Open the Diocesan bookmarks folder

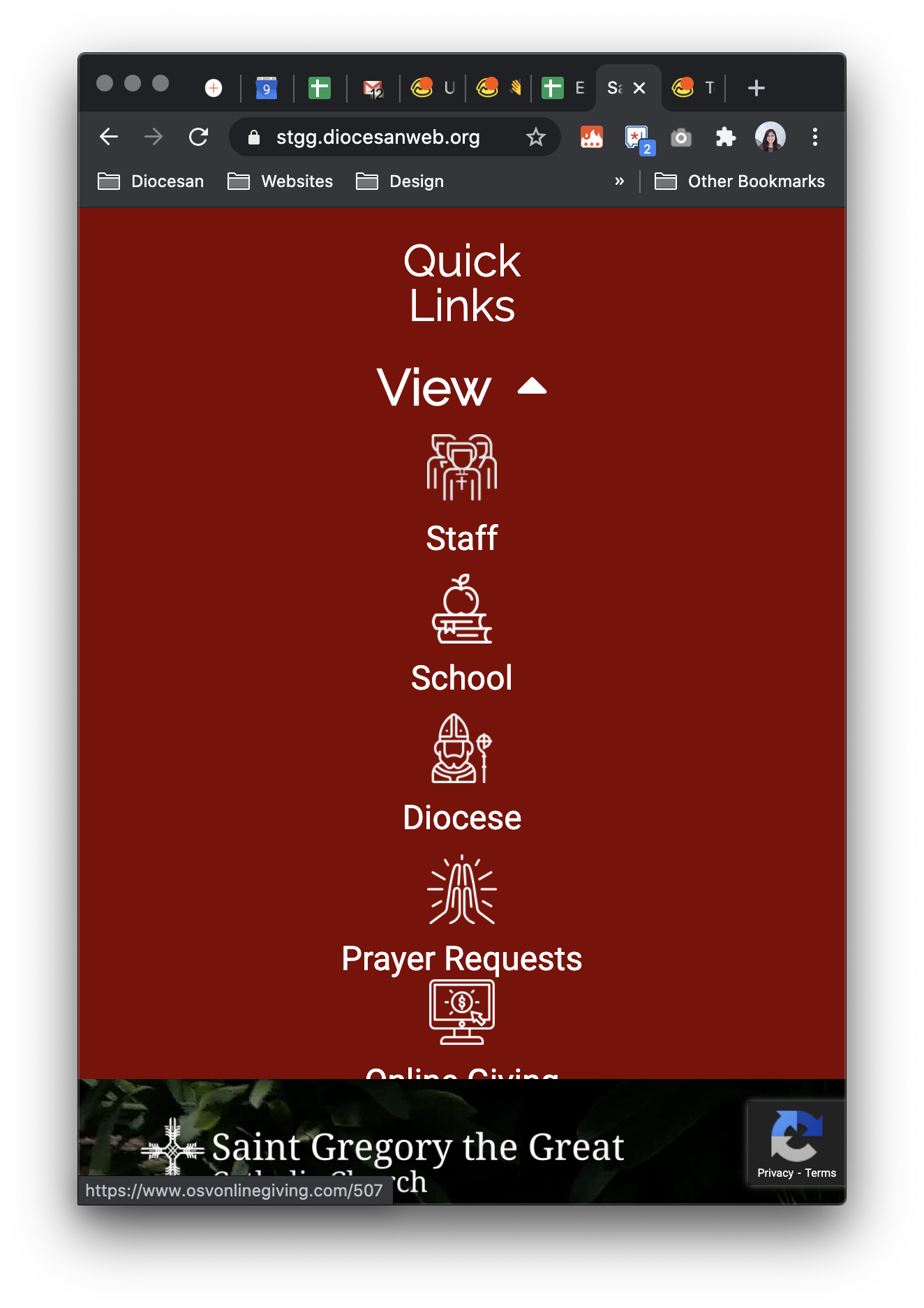(151, 181)
